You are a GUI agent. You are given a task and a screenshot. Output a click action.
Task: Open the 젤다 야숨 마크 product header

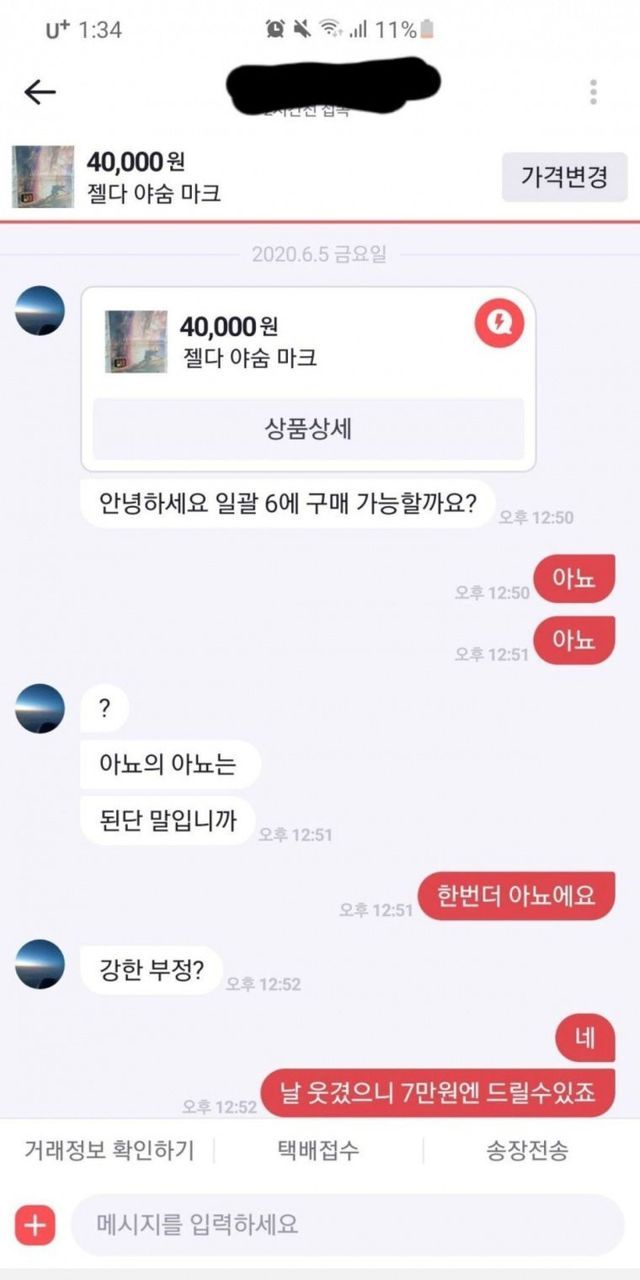click(x=150, y=177)
